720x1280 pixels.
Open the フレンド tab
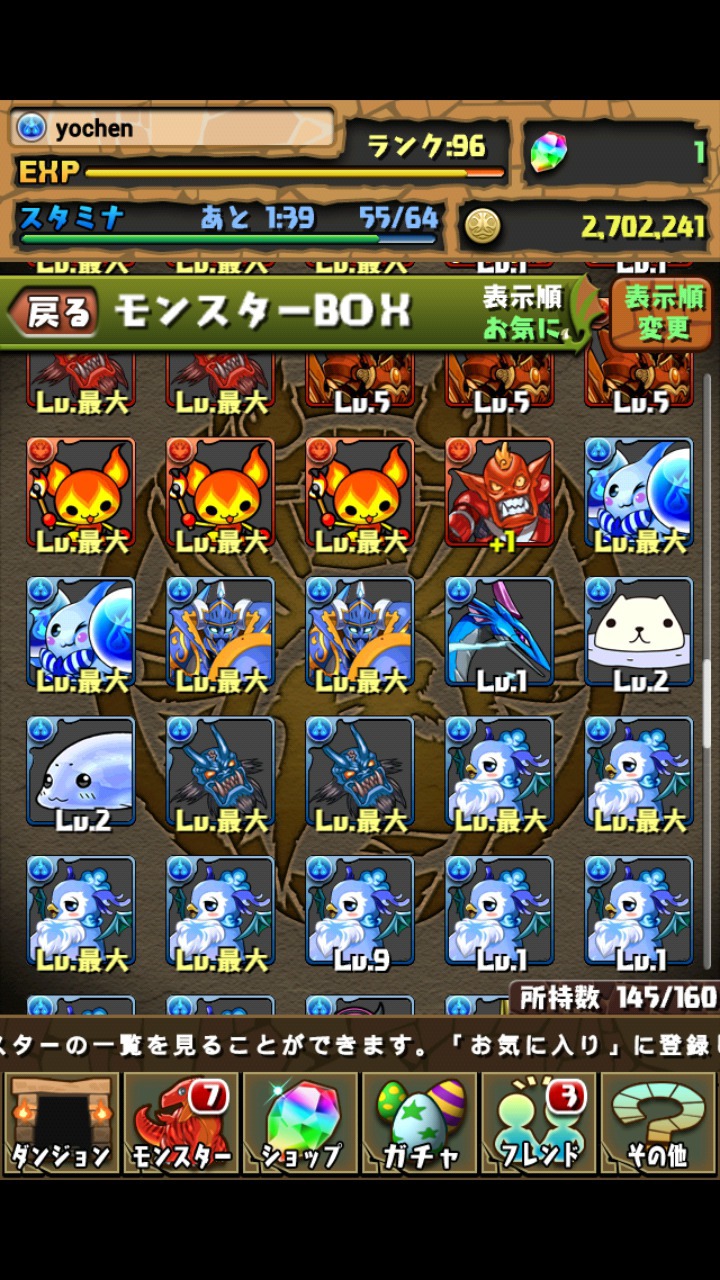pyautogui.click(x=539, y=1123)
